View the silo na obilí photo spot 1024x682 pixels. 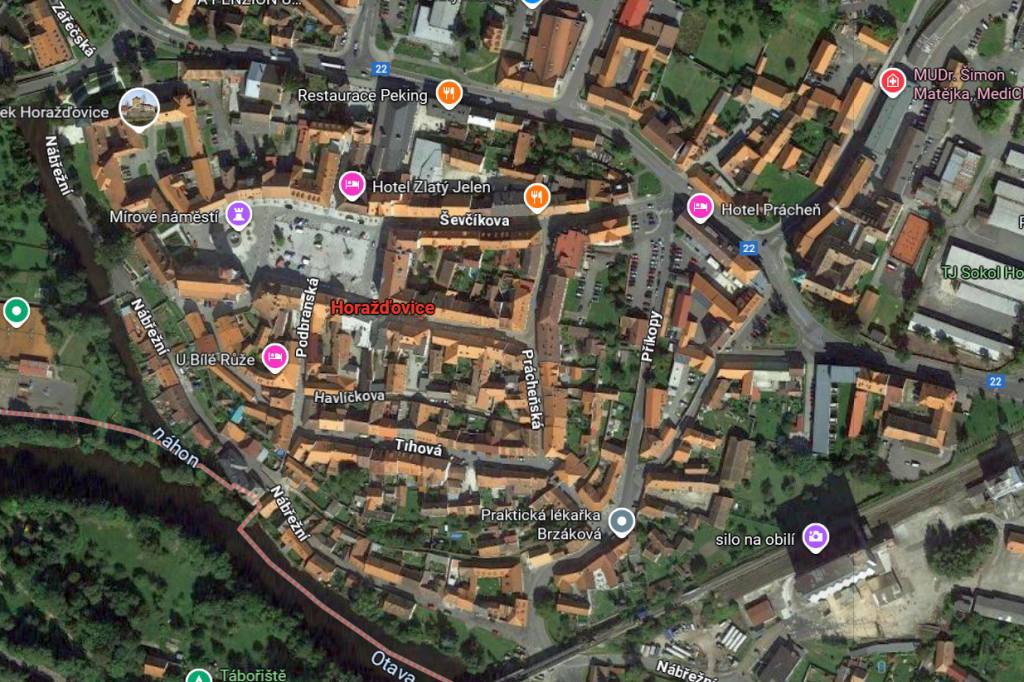tap(816, 538)
